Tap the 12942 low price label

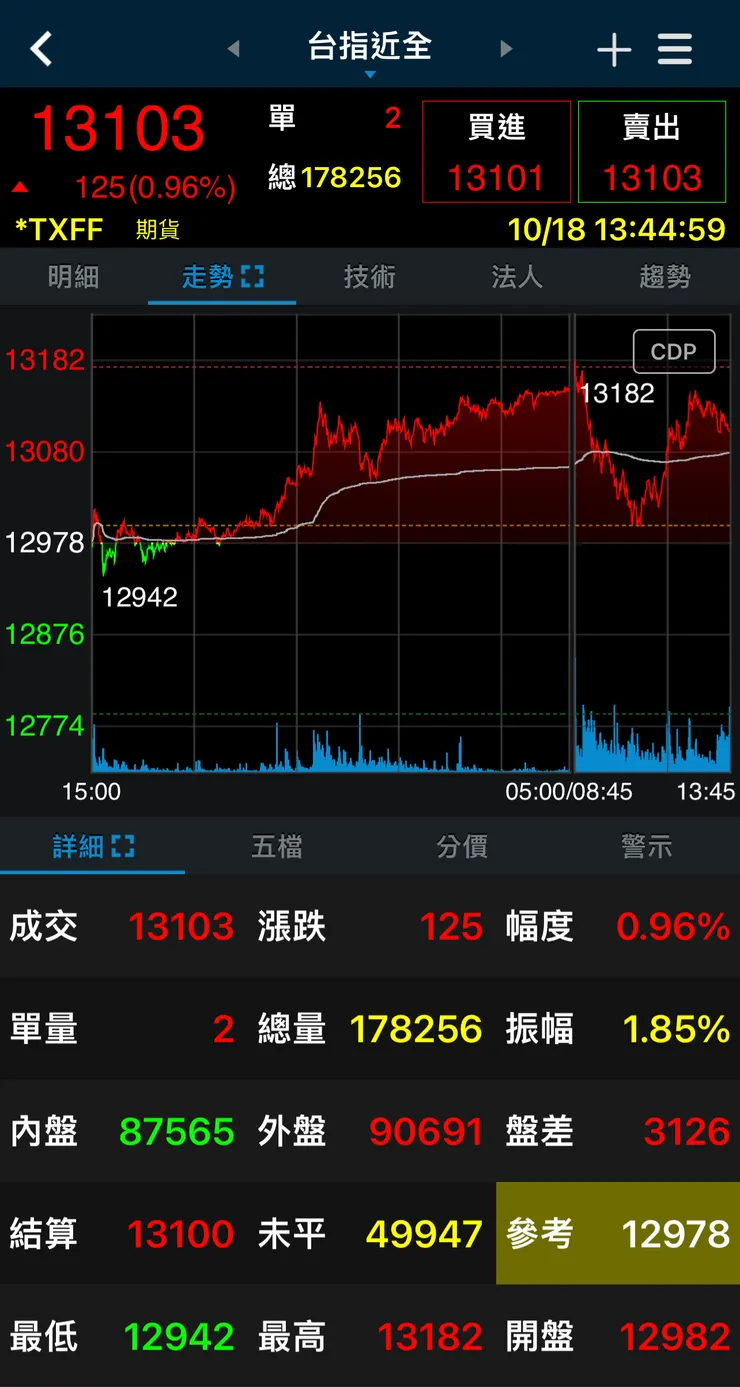140,597
